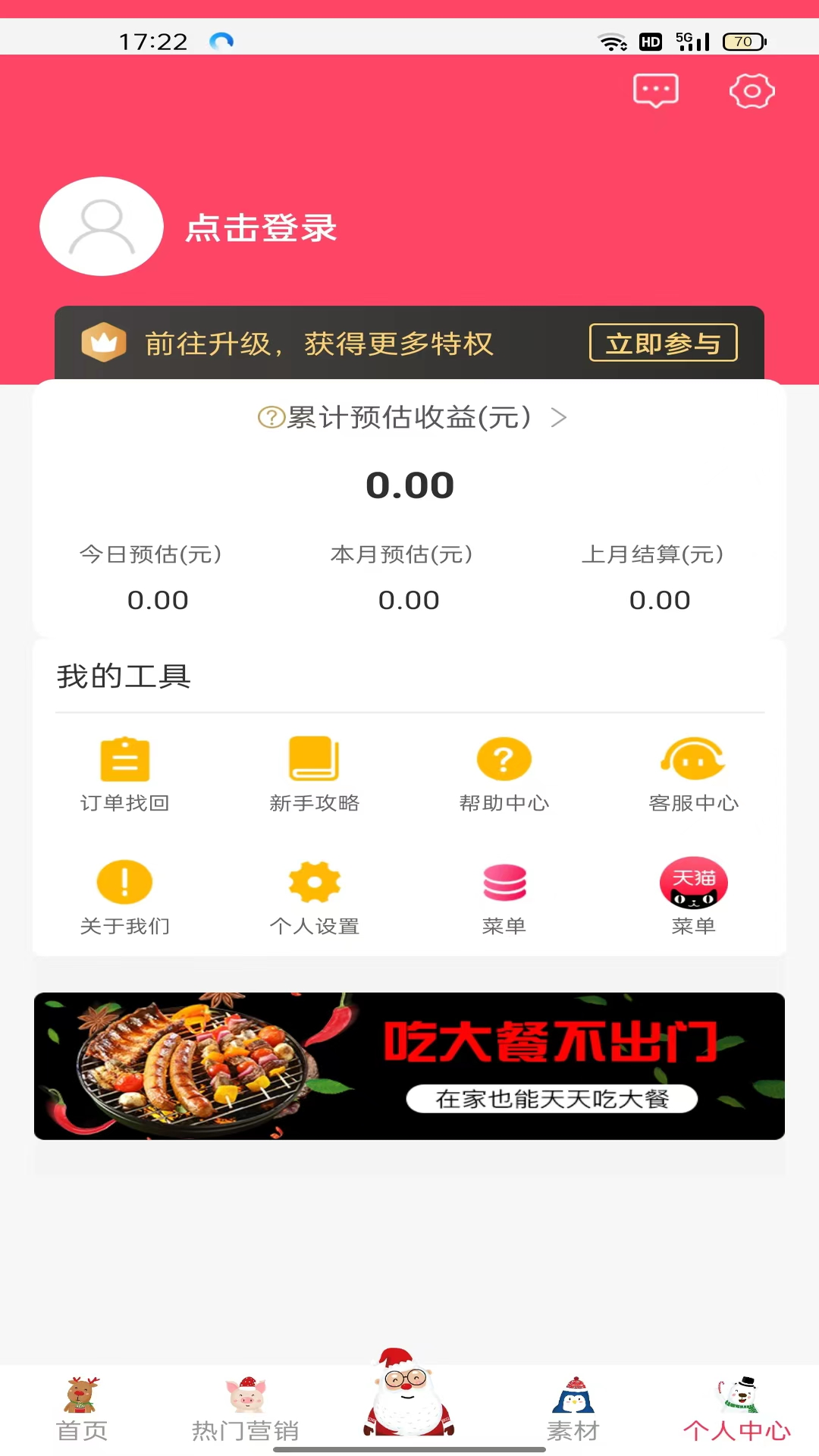
Task: Tap 立即参与 to join the upgrade
Action: click(663, 343)
